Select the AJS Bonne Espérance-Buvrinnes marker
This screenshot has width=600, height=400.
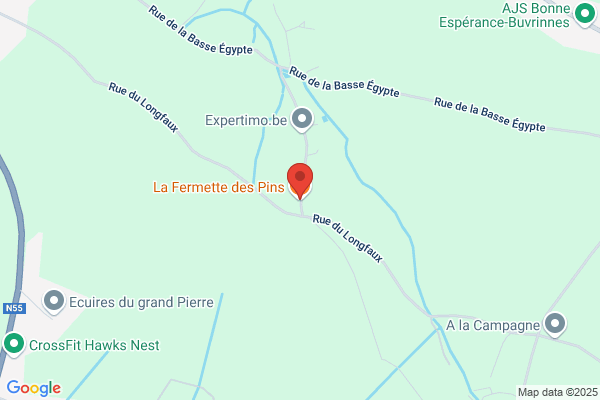[585, 15]
